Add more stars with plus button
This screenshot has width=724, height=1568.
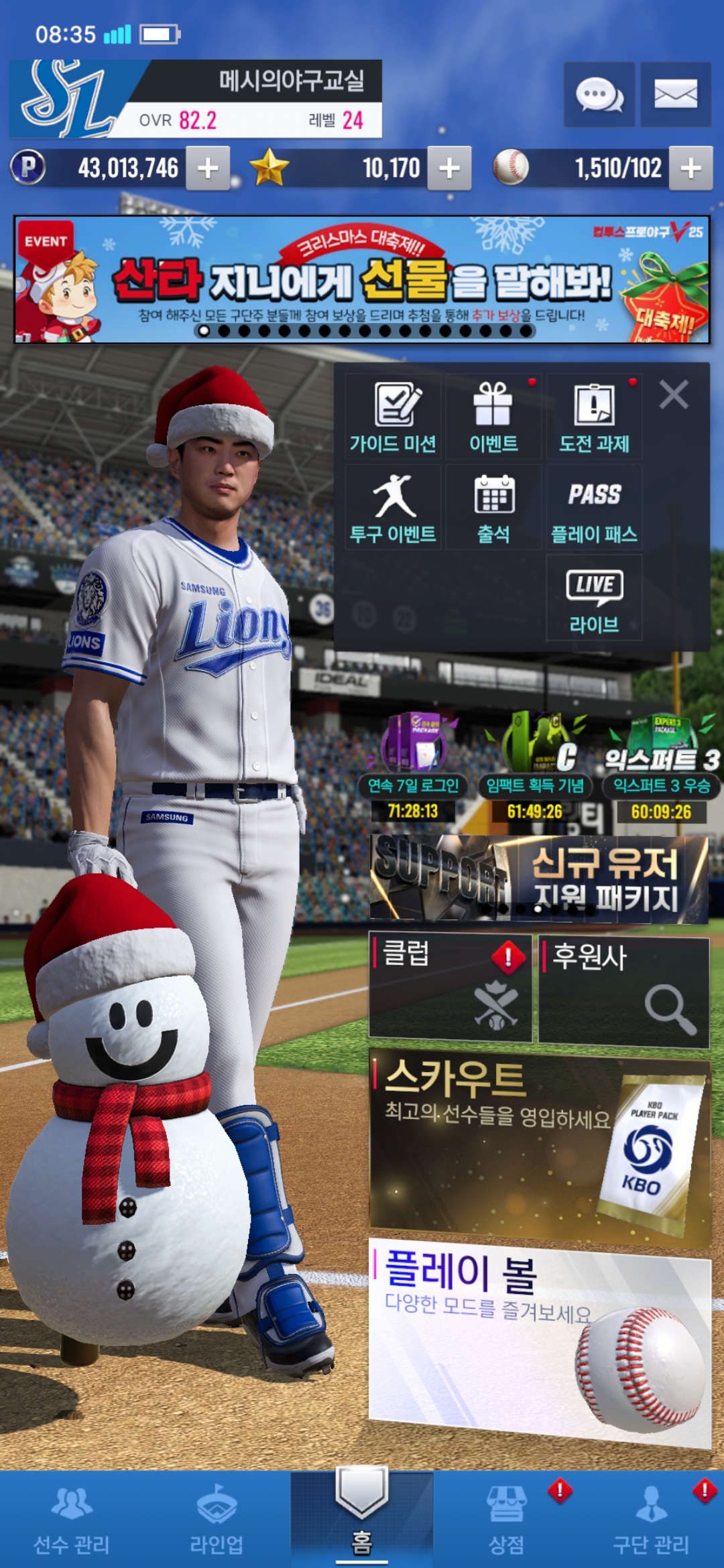pyautogui.click(x=449, y=168)
